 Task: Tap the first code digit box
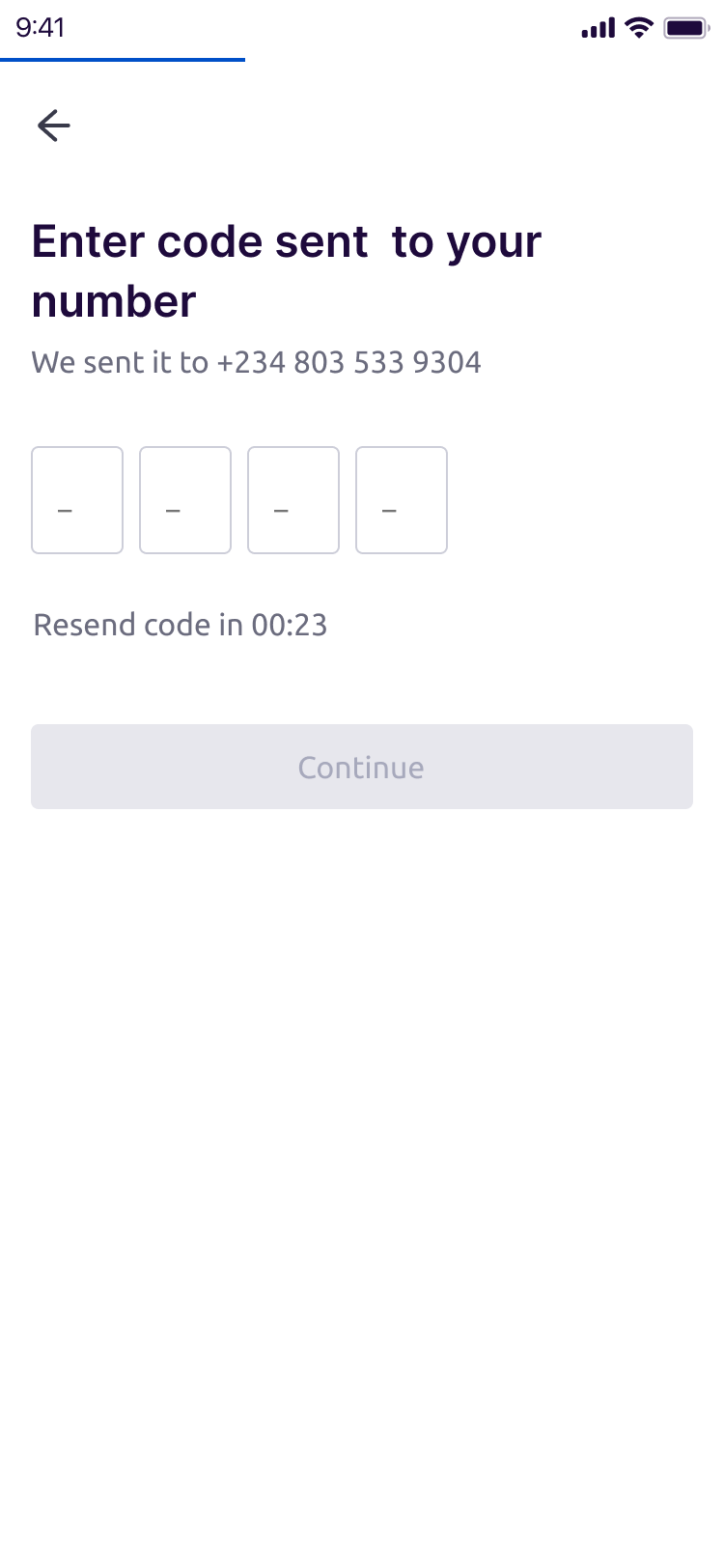(x=77, y=500)
